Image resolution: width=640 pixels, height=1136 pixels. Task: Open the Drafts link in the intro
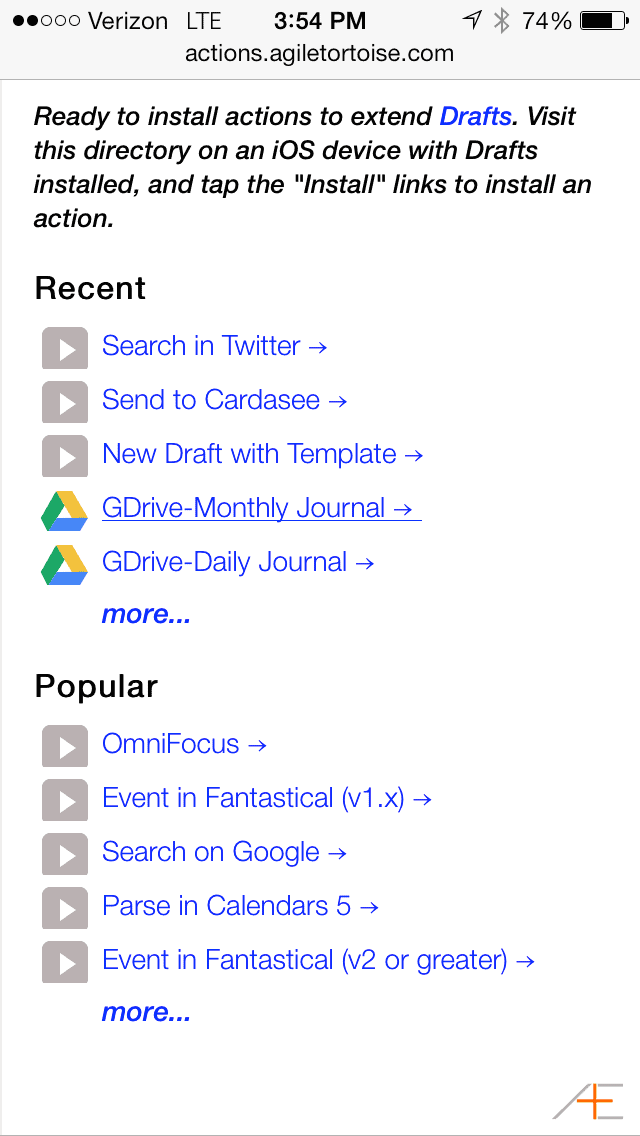pyautogui.click(x=475, y=116)
